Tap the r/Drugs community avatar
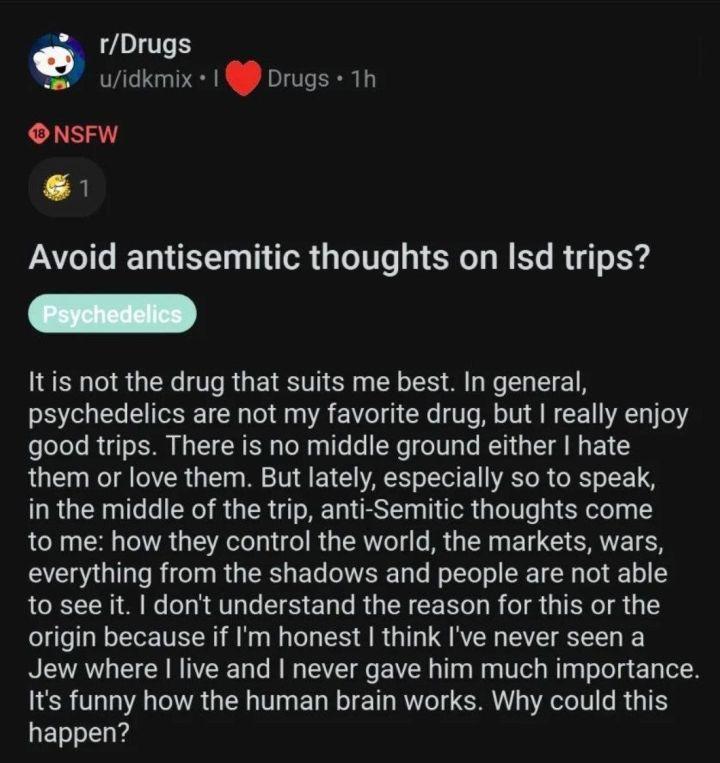720x763 pixels. click(x=56, y=61)
